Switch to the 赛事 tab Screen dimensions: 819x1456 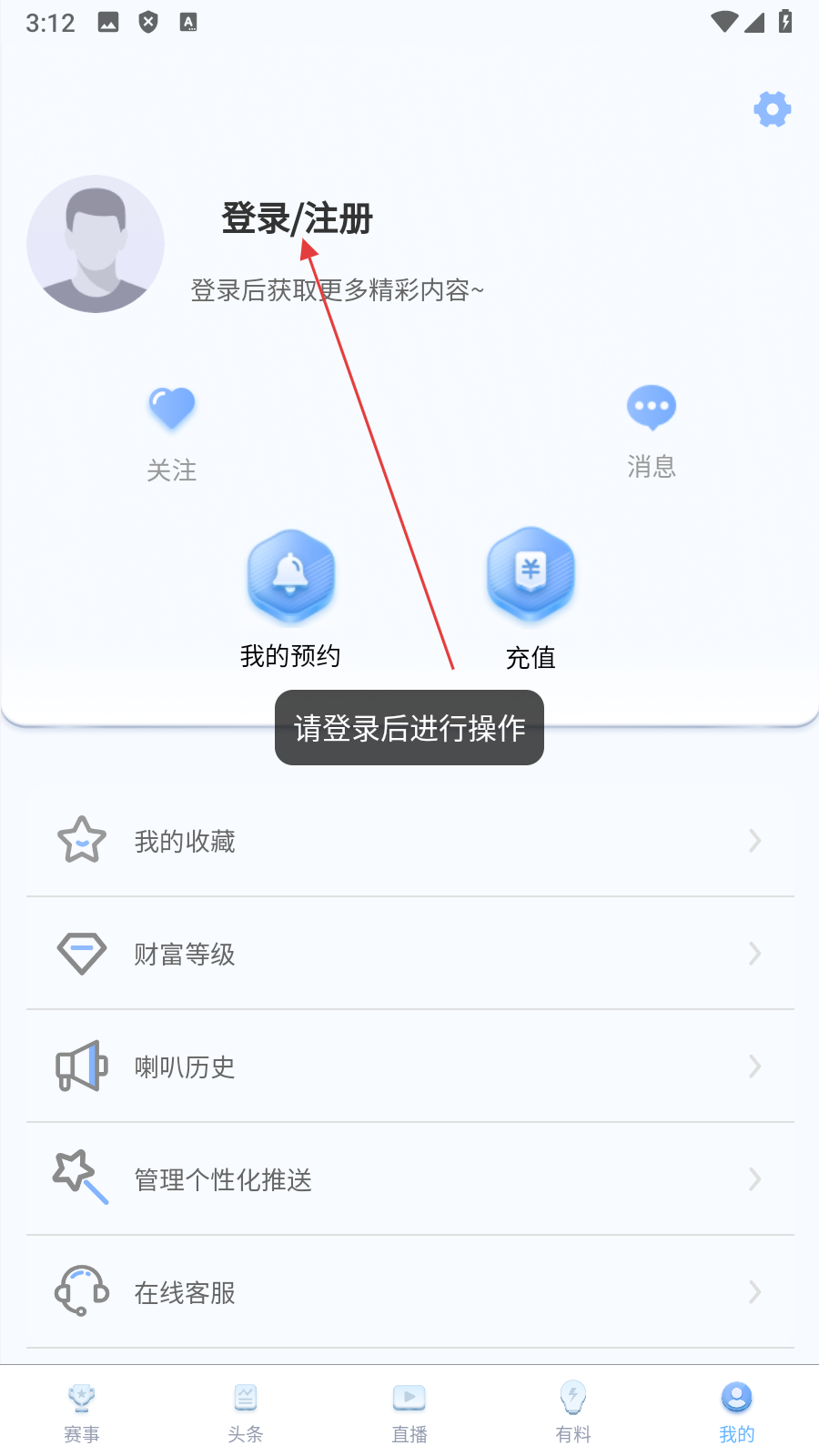pos(82,1412)
